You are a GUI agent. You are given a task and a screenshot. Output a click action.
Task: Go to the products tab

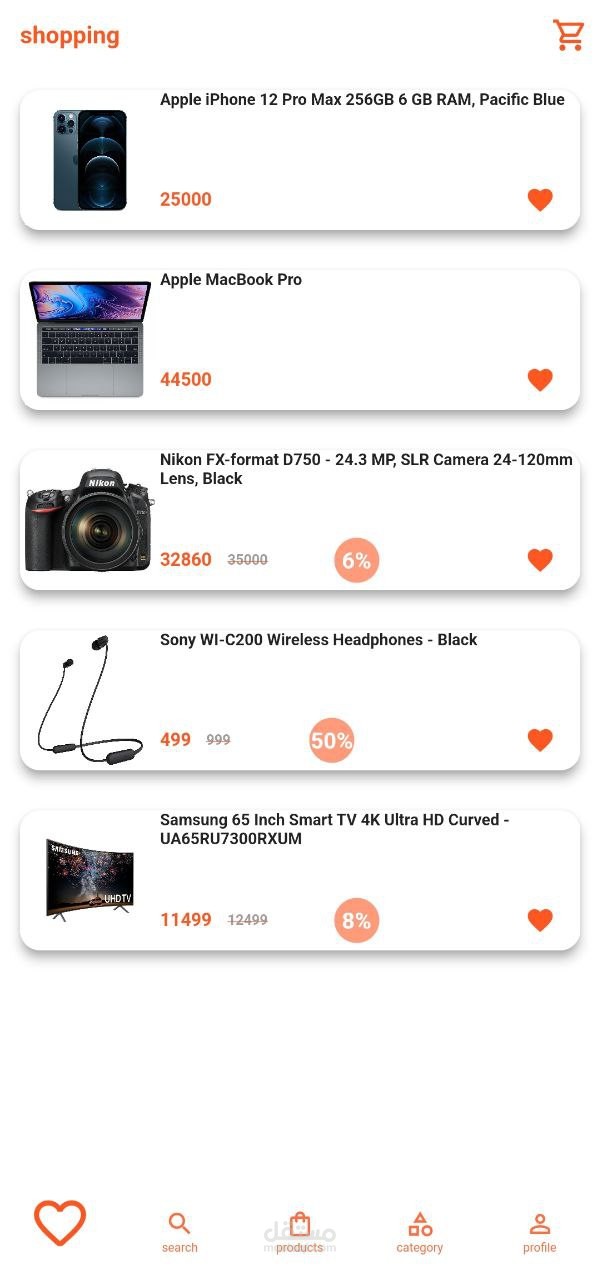pyautogui.click(x=300, y=1232)
